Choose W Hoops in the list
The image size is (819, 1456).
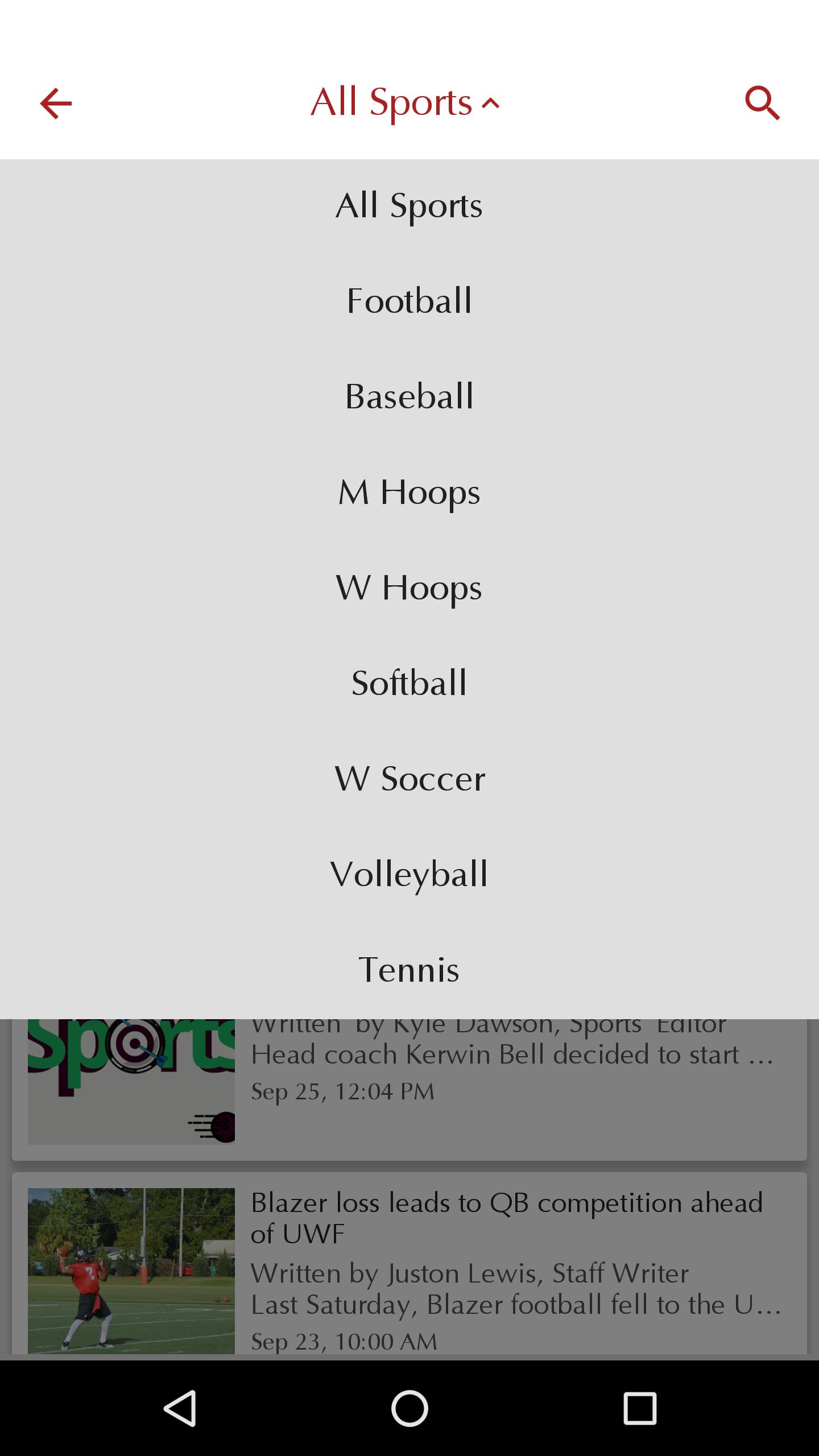click(x=409, y=588)
